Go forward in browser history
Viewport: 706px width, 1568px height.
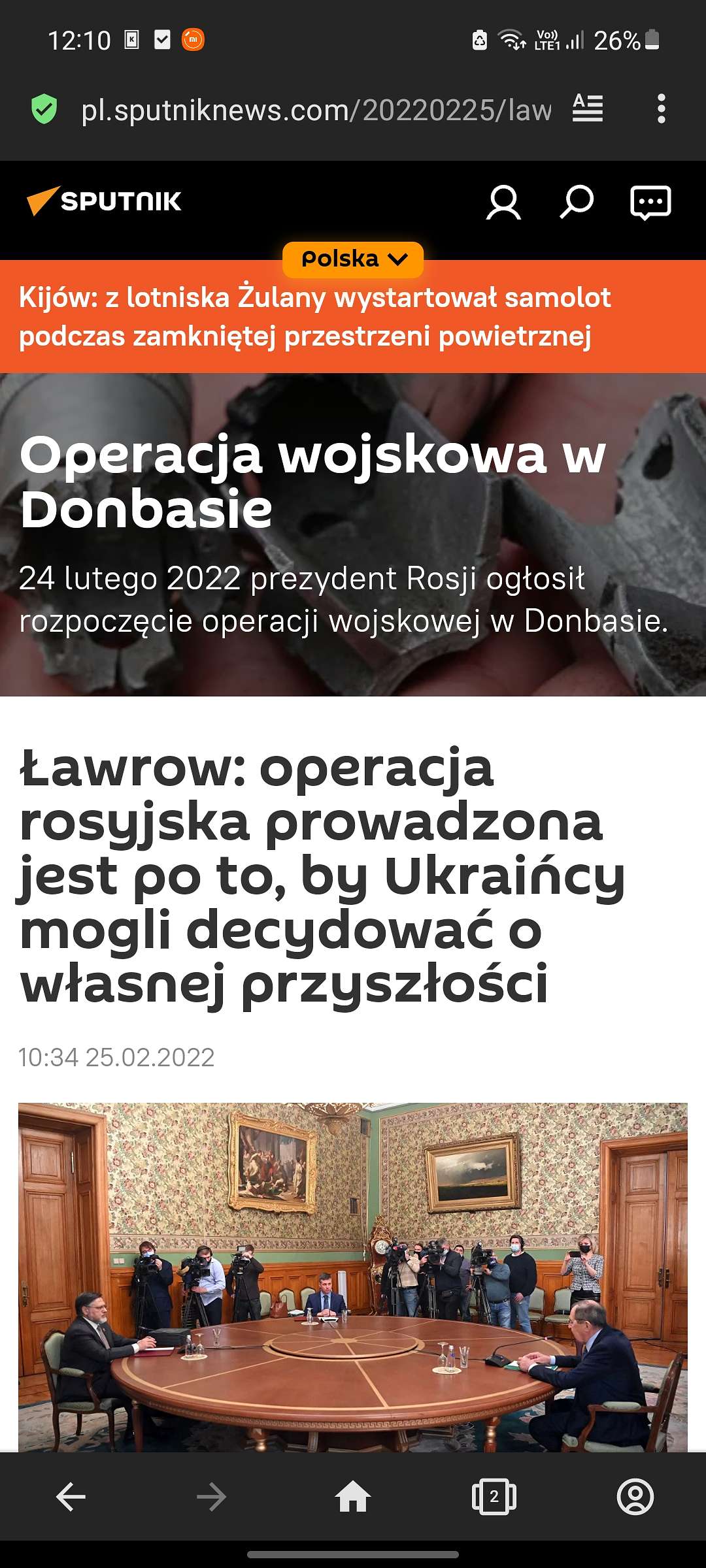pos(212,1497)
